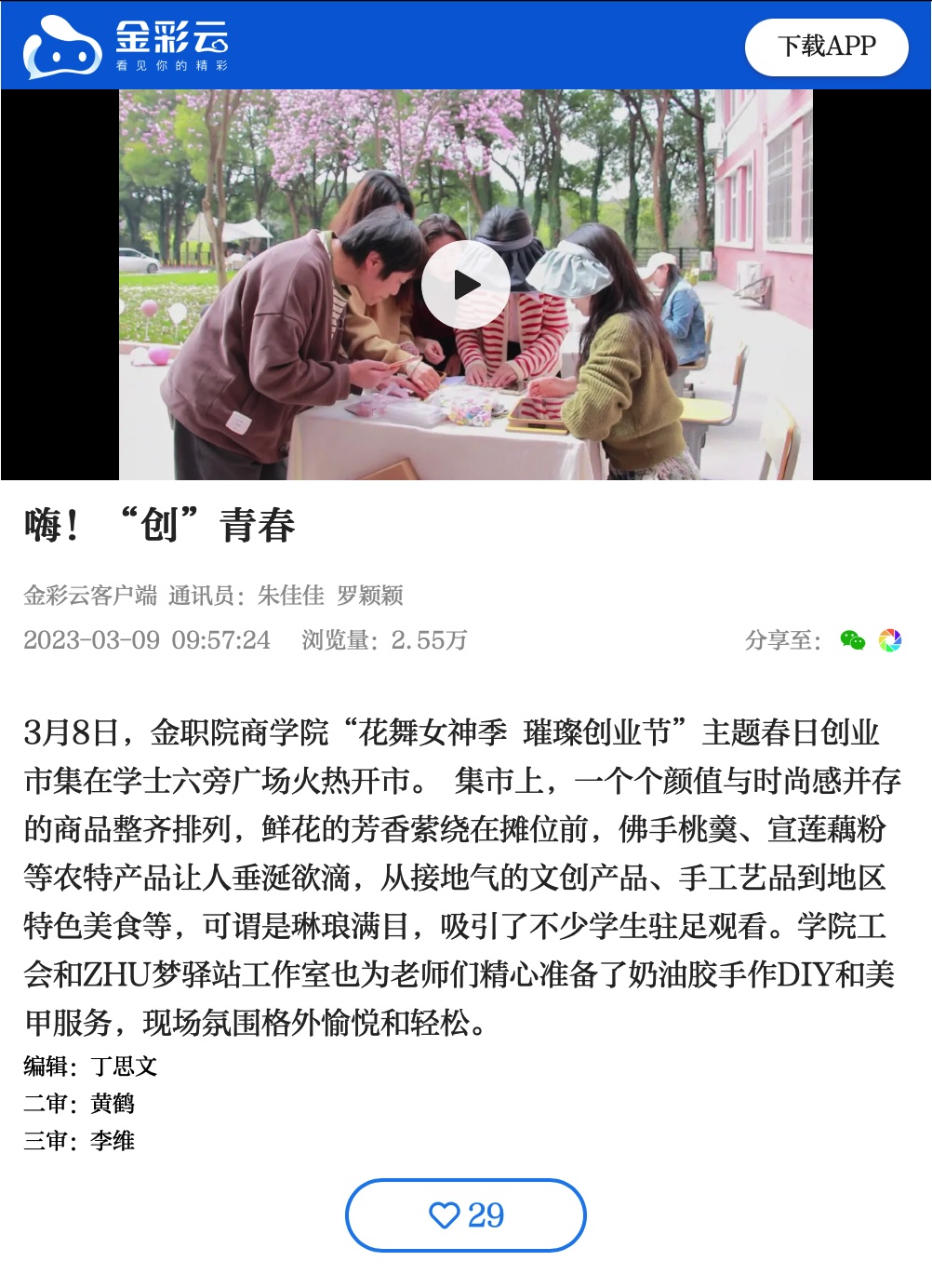Share via the colorful circle icon
The width and height of the screenshot is (932, 1288).
click(890, 640)
